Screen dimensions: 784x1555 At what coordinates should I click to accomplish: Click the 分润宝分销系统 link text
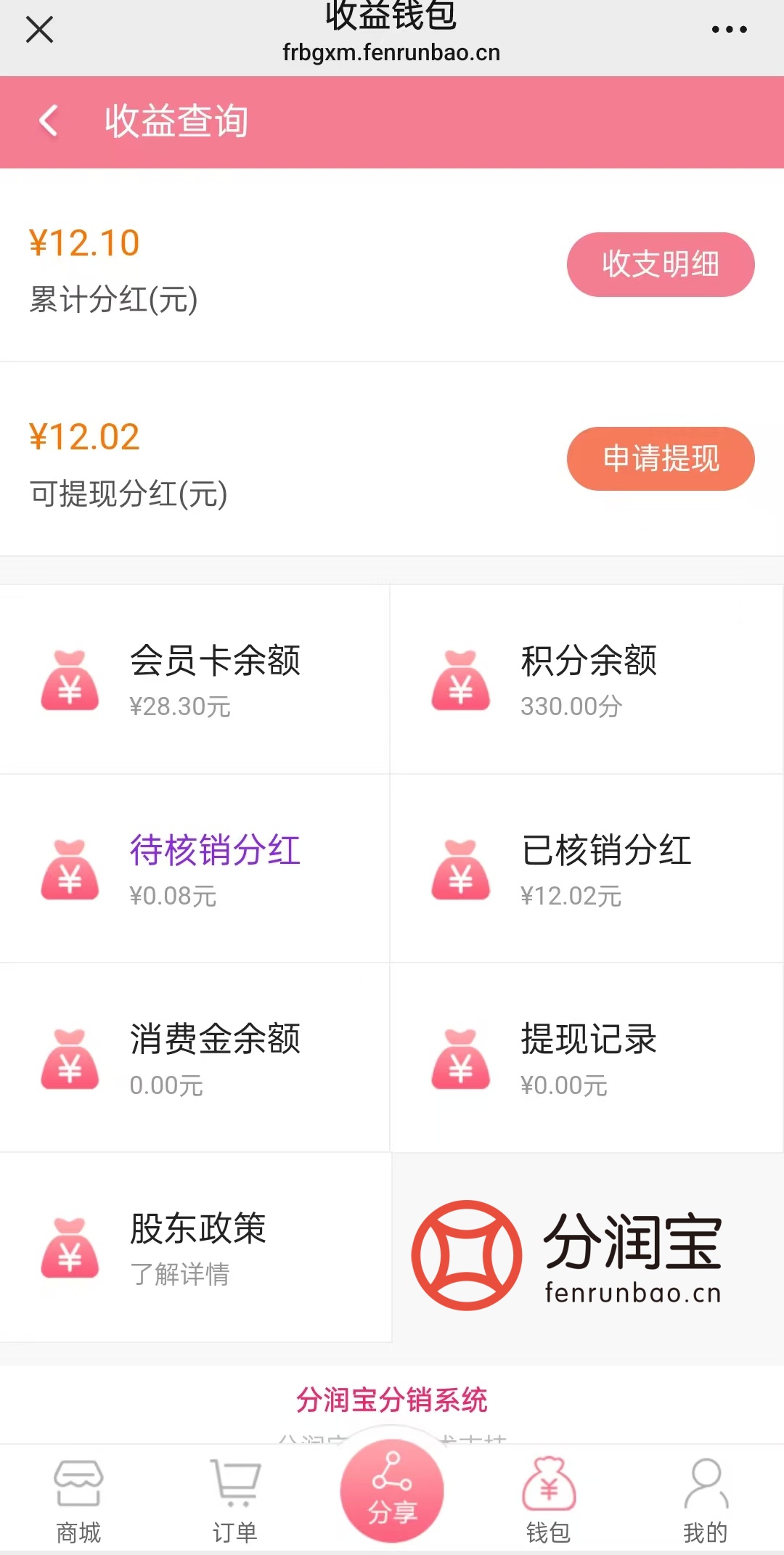pyautogui.click(x=392, y=1400)
